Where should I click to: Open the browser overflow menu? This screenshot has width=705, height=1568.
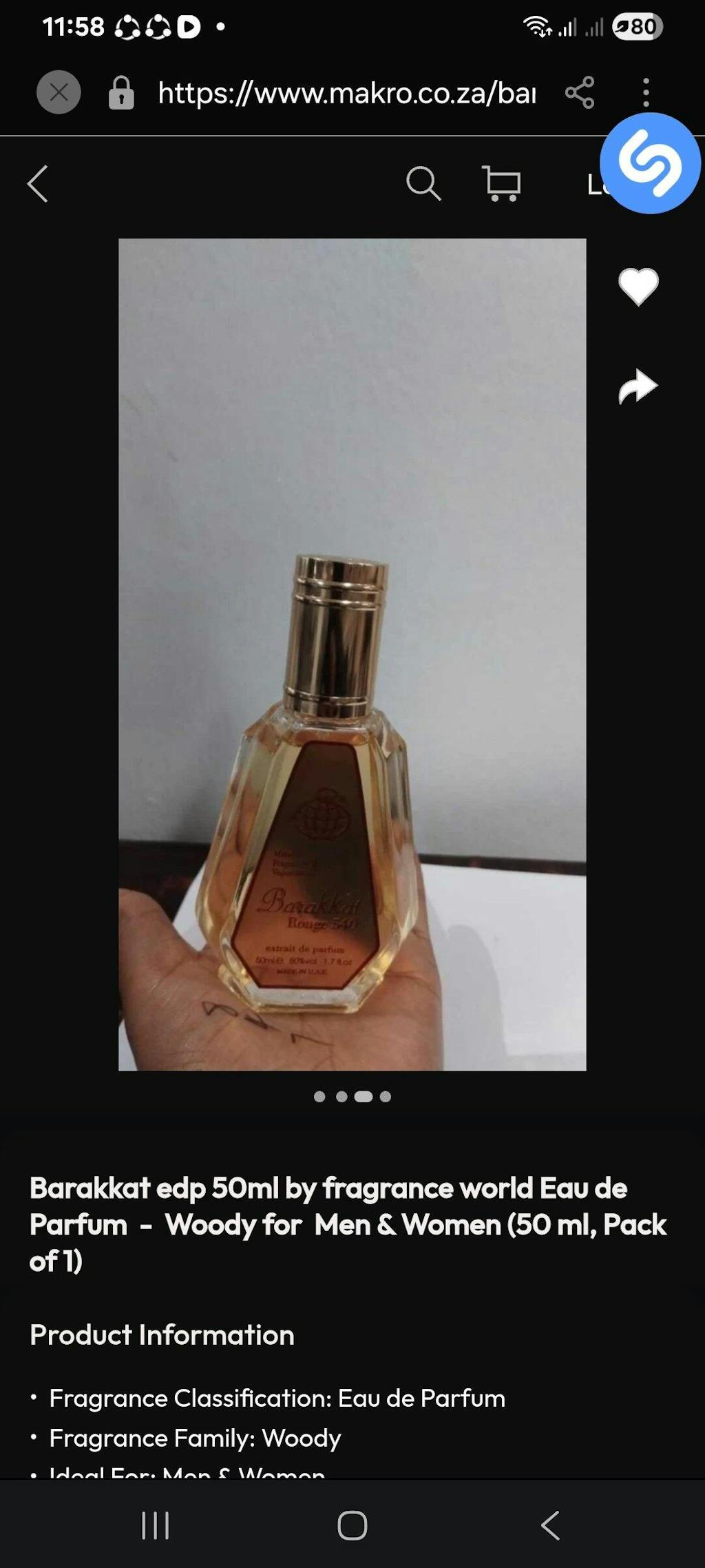[645, 92]
